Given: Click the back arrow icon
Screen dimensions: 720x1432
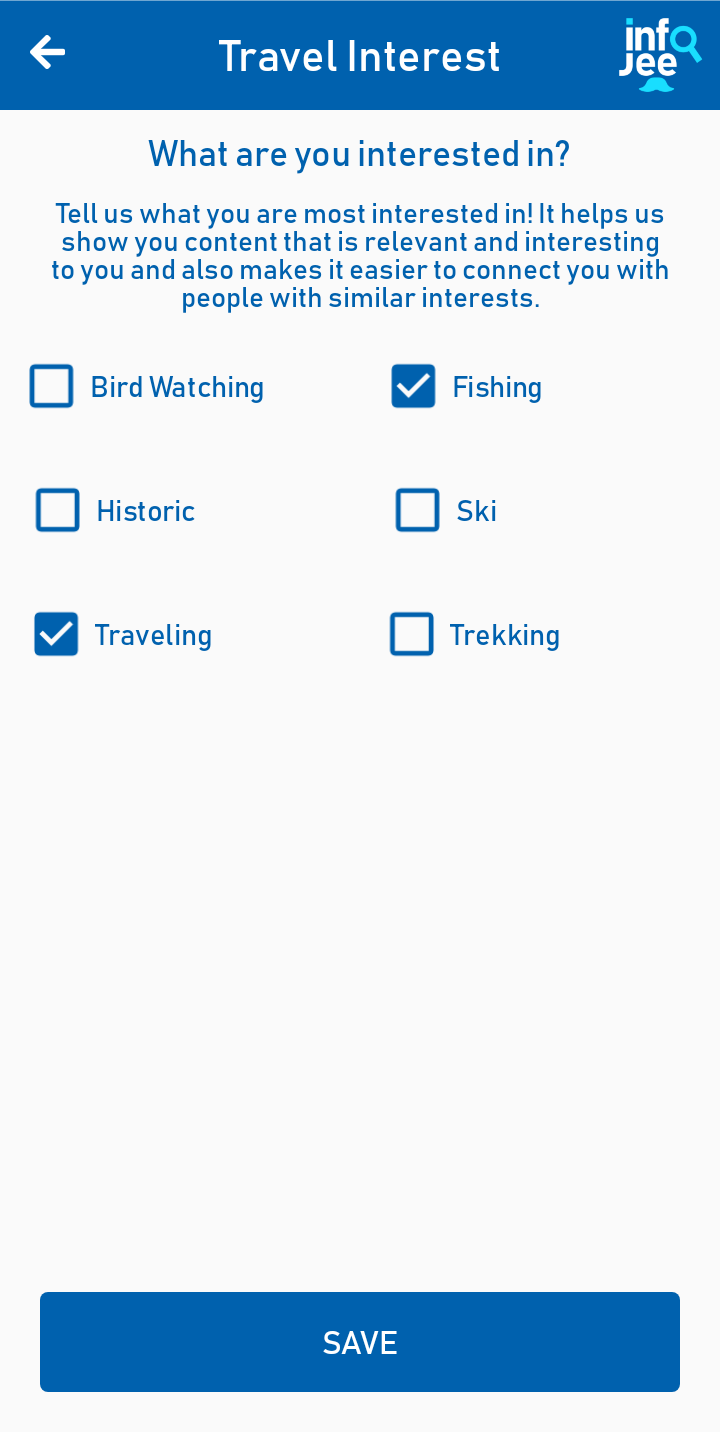Looking at the screenshot, I should (47, 51).
